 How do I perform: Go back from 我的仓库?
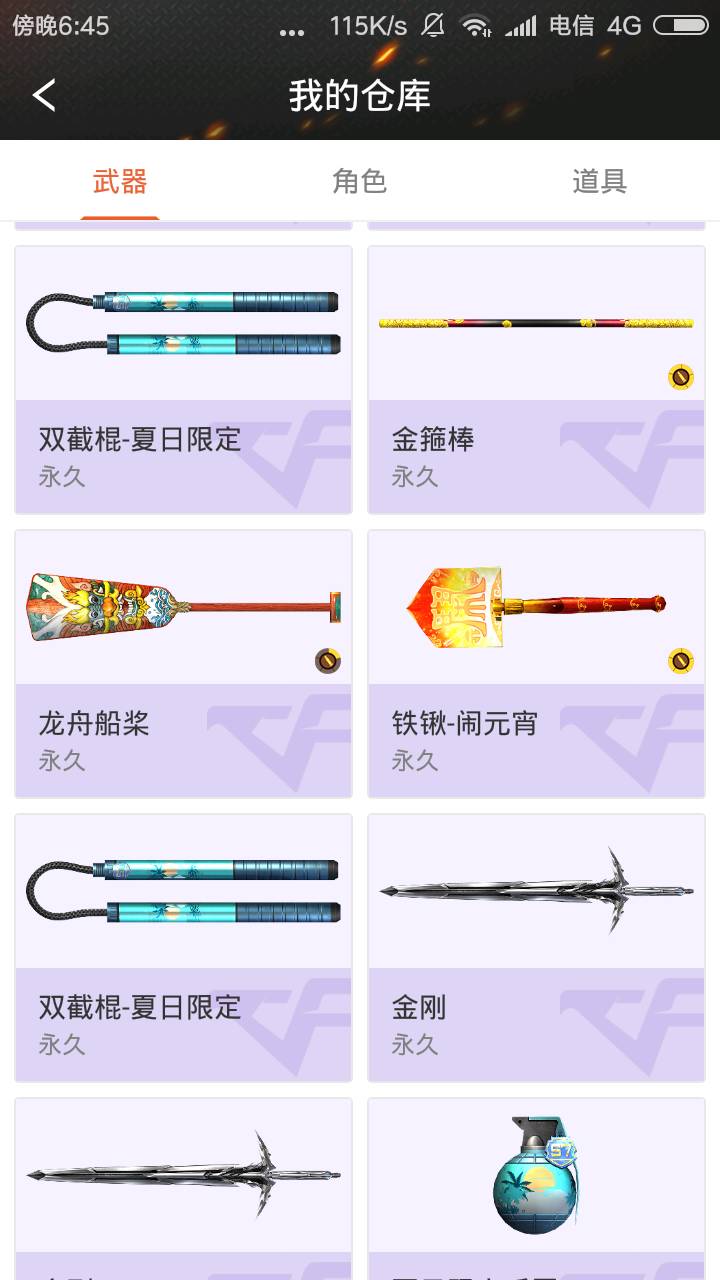pyautogui.click(x=44, y=96)
